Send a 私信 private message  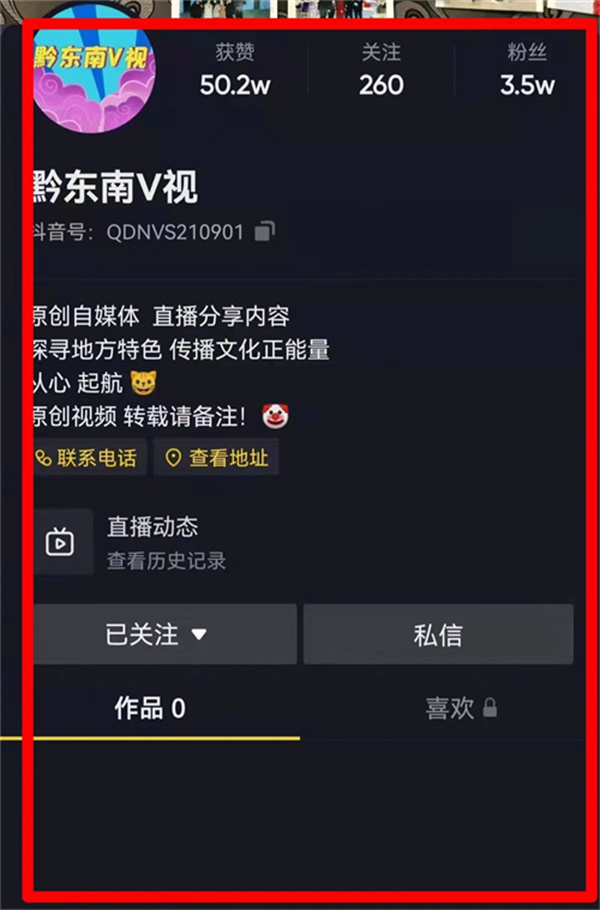tap(438, 634)
